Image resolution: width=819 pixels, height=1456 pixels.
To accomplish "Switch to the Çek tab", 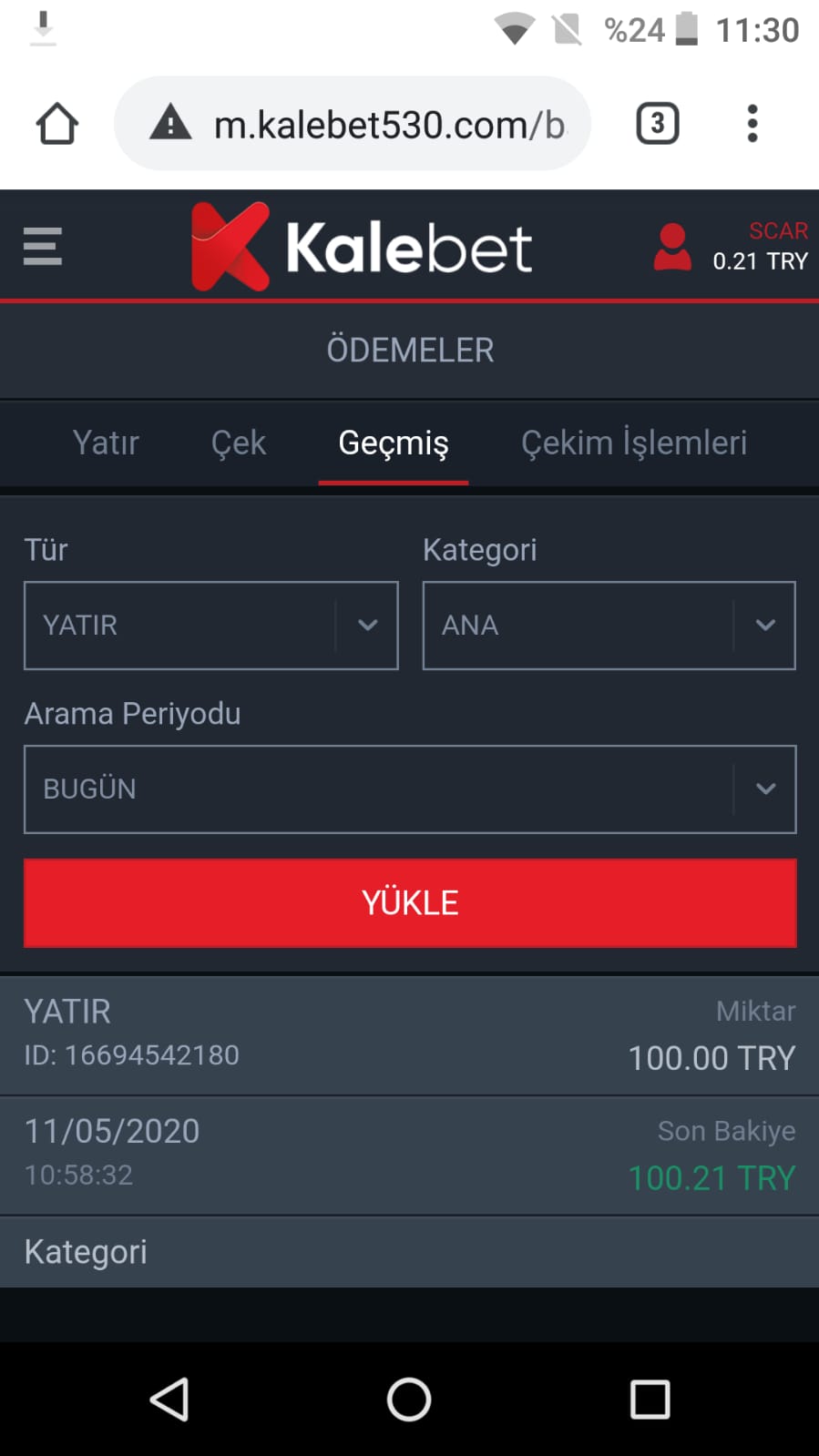I will point(238,443).
